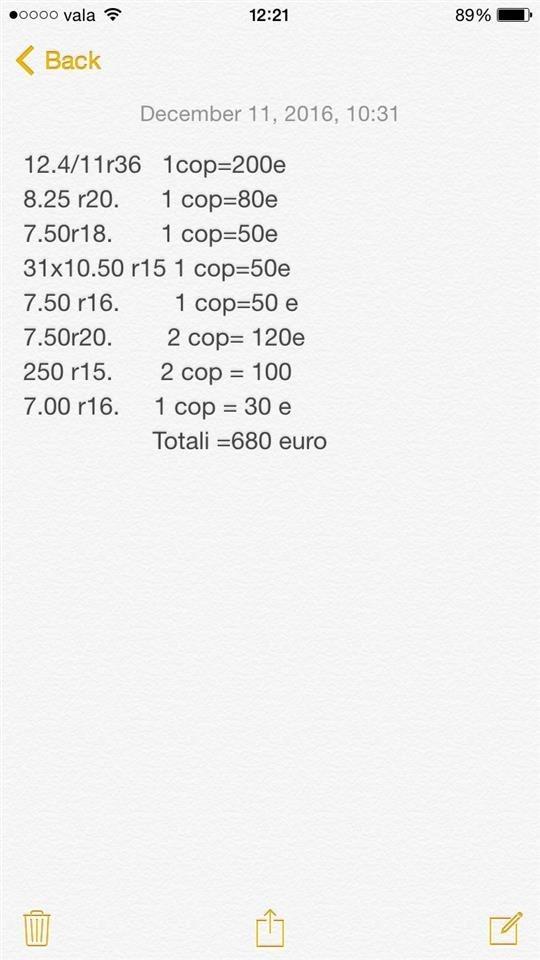Share this note
540x960 pixels.
point(270,927)
